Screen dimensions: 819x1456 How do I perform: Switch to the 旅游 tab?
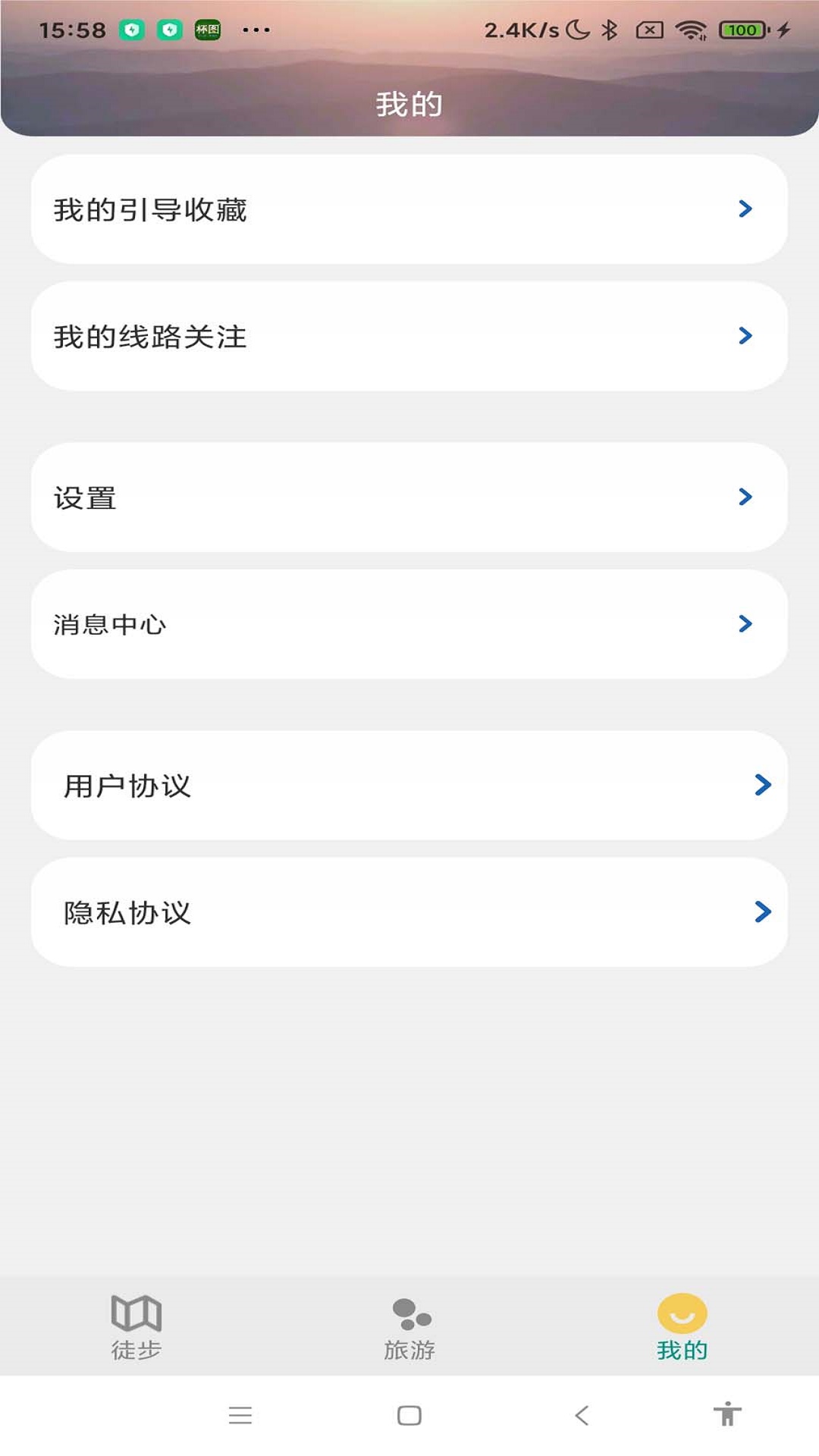[x=409, y=1327]
